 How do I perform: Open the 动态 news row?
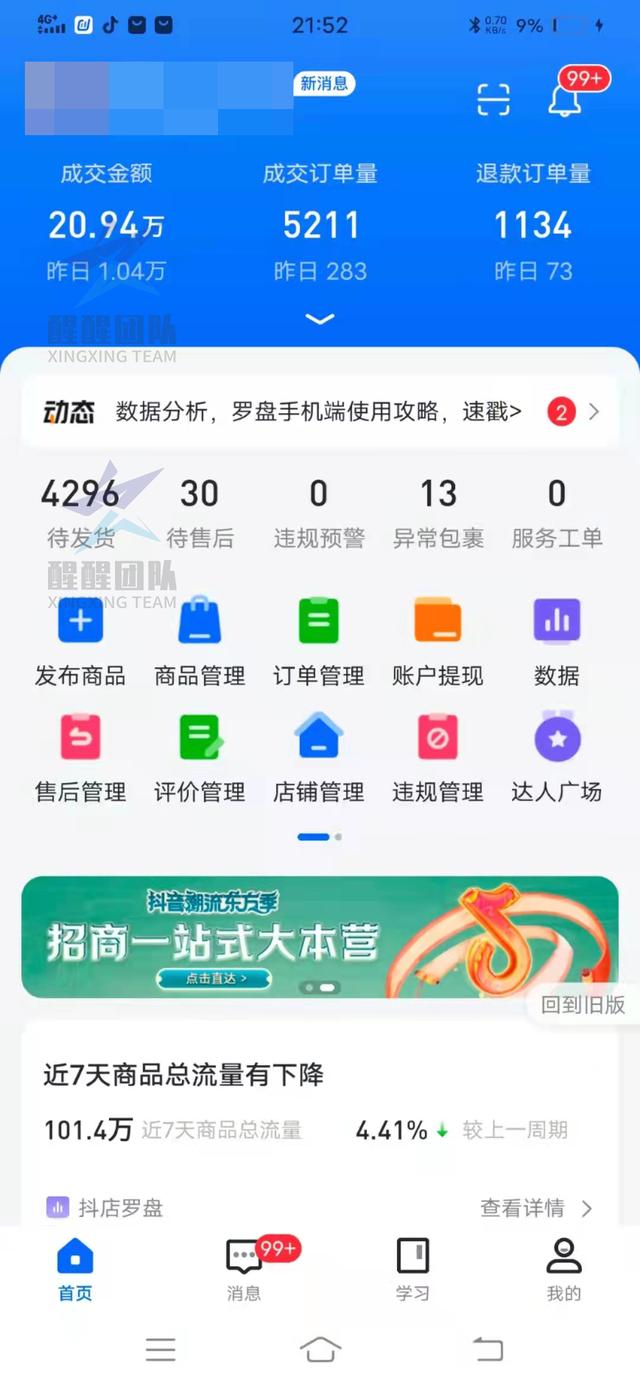click(320, 411)
